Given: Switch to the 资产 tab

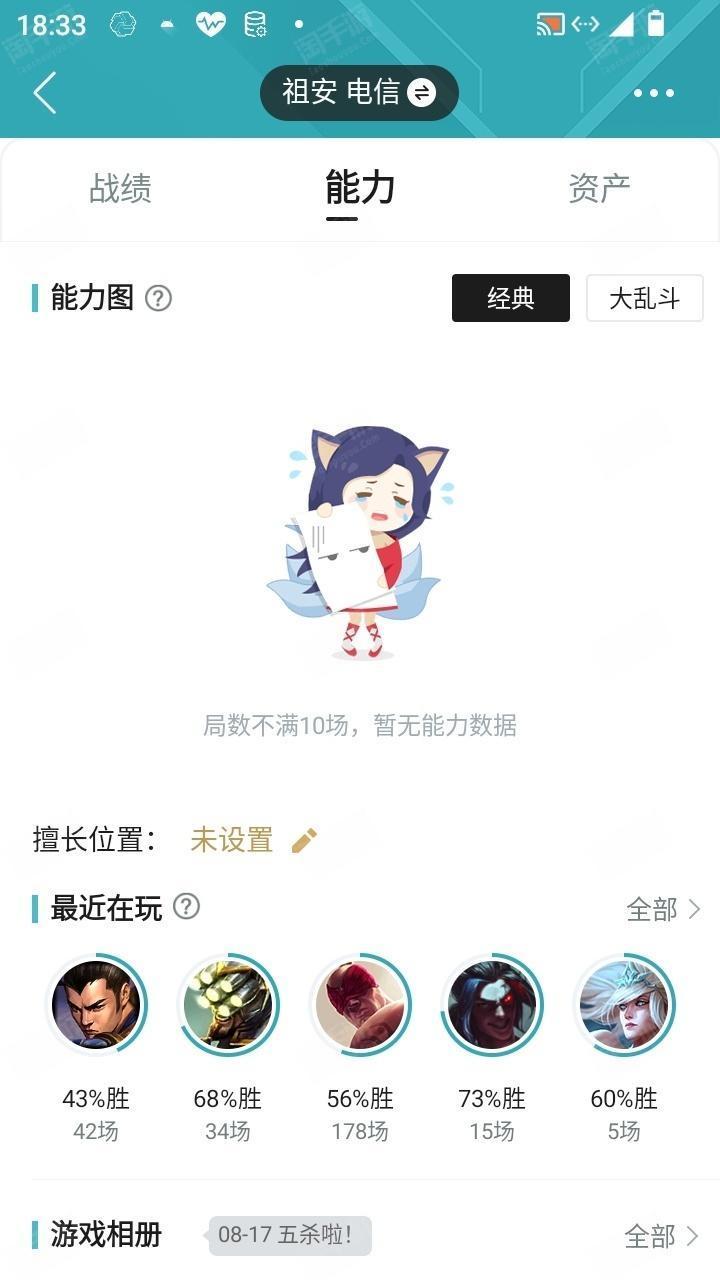Looking at the screenshot, I should 599,188.
